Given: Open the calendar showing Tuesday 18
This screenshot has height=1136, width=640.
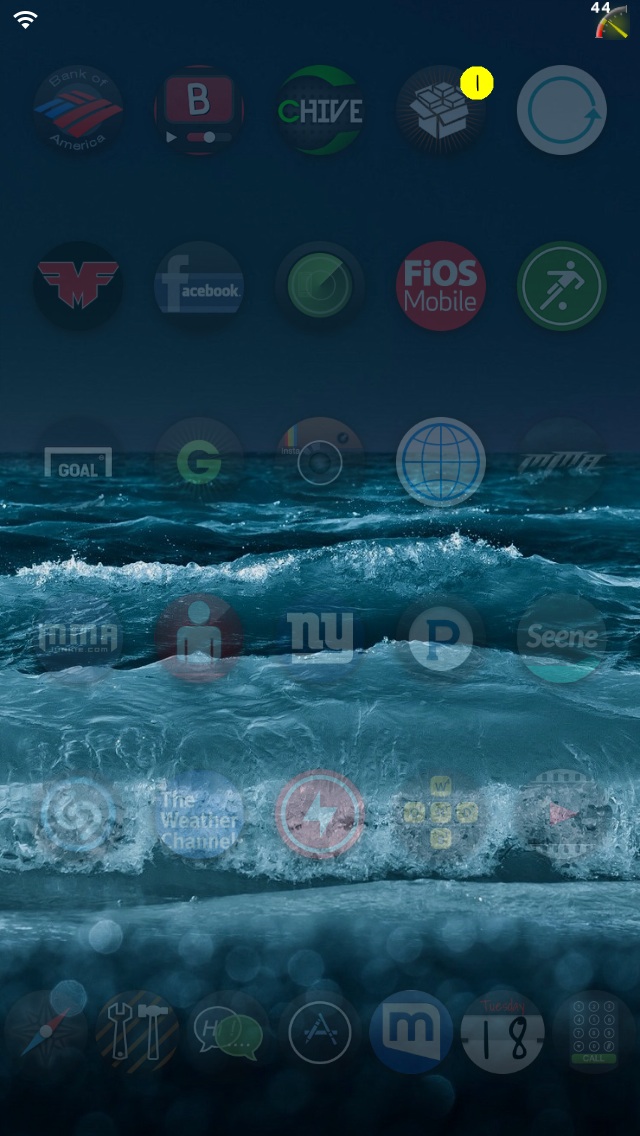Looking at the screenshot, I should [502, 1032].
